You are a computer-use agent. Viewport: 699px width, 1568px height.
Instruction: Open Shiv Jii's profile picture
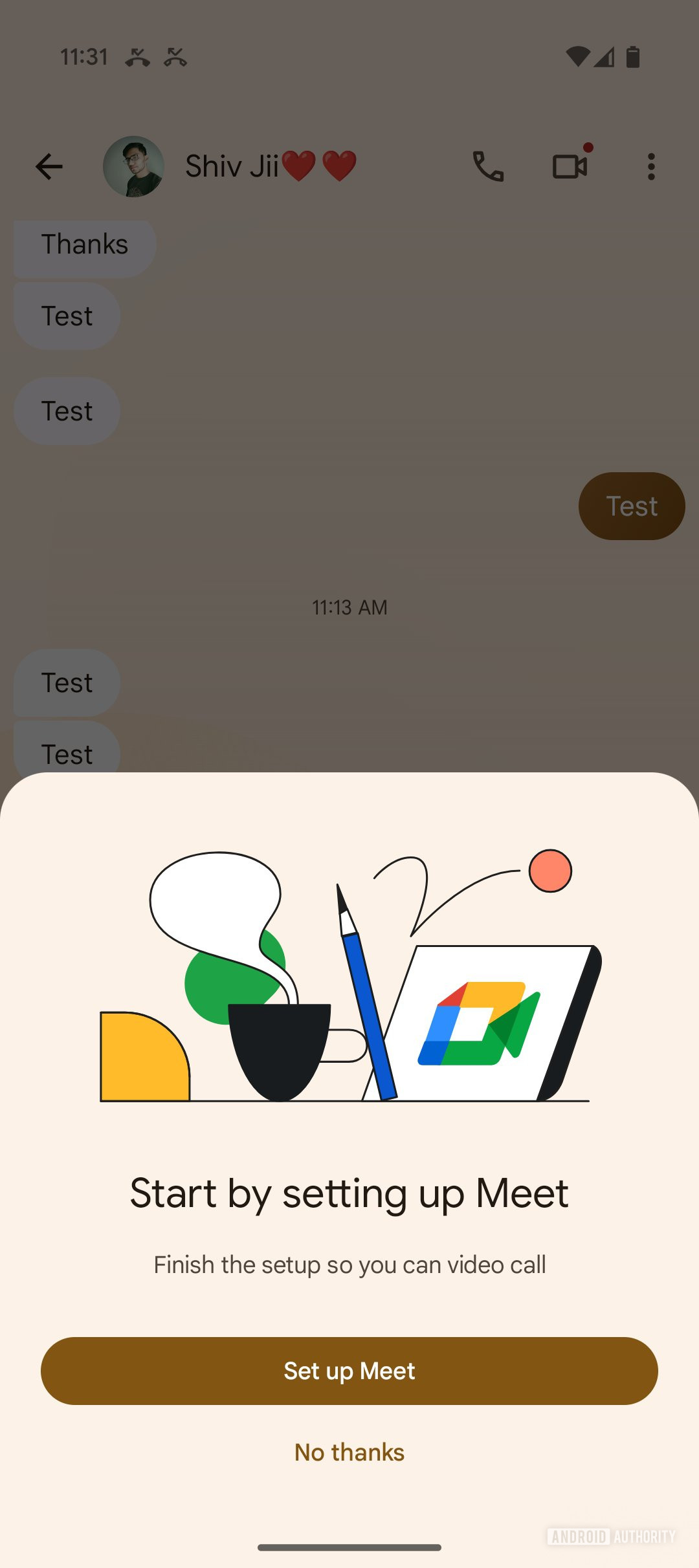click(x=133, y=167)
